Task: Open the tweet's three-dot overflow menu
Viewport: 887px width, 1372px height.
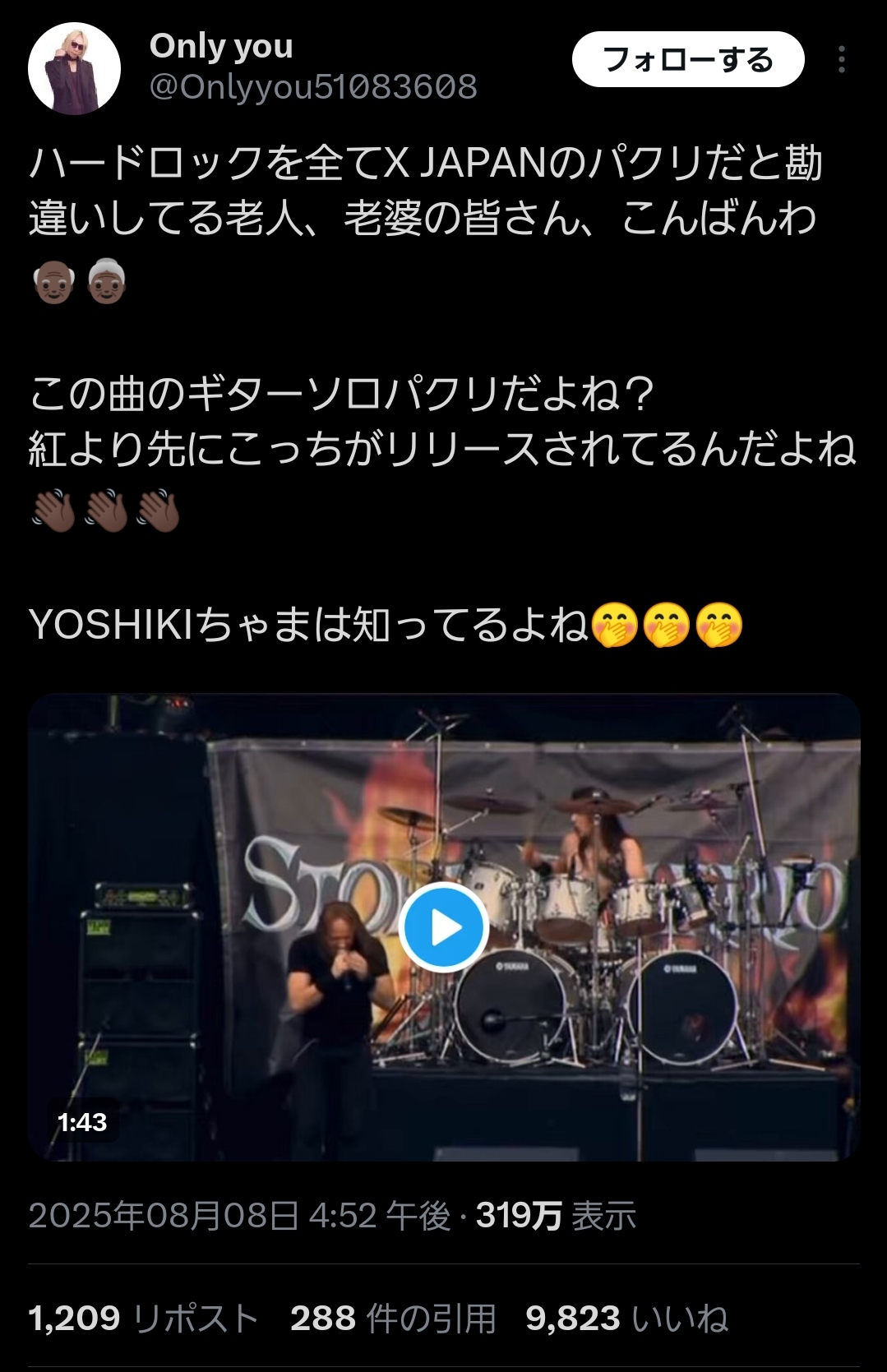Action: (x=841, y=60)
